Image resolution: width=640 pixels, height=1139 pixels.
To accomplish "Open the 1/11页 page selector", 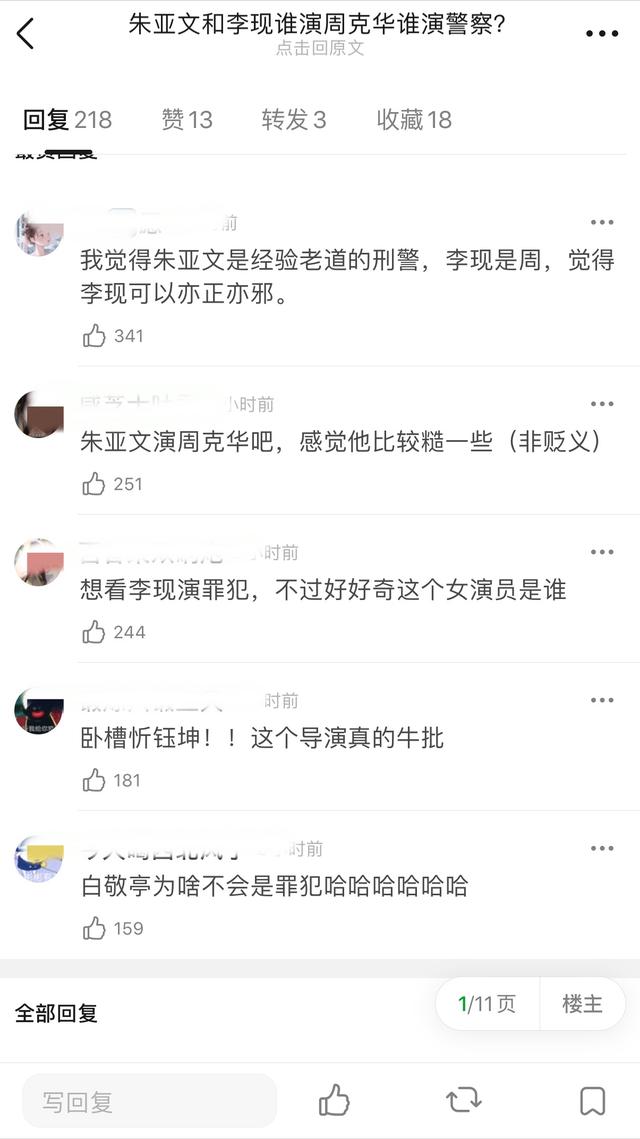I will pyautogui.click(x=487, y=1004).
